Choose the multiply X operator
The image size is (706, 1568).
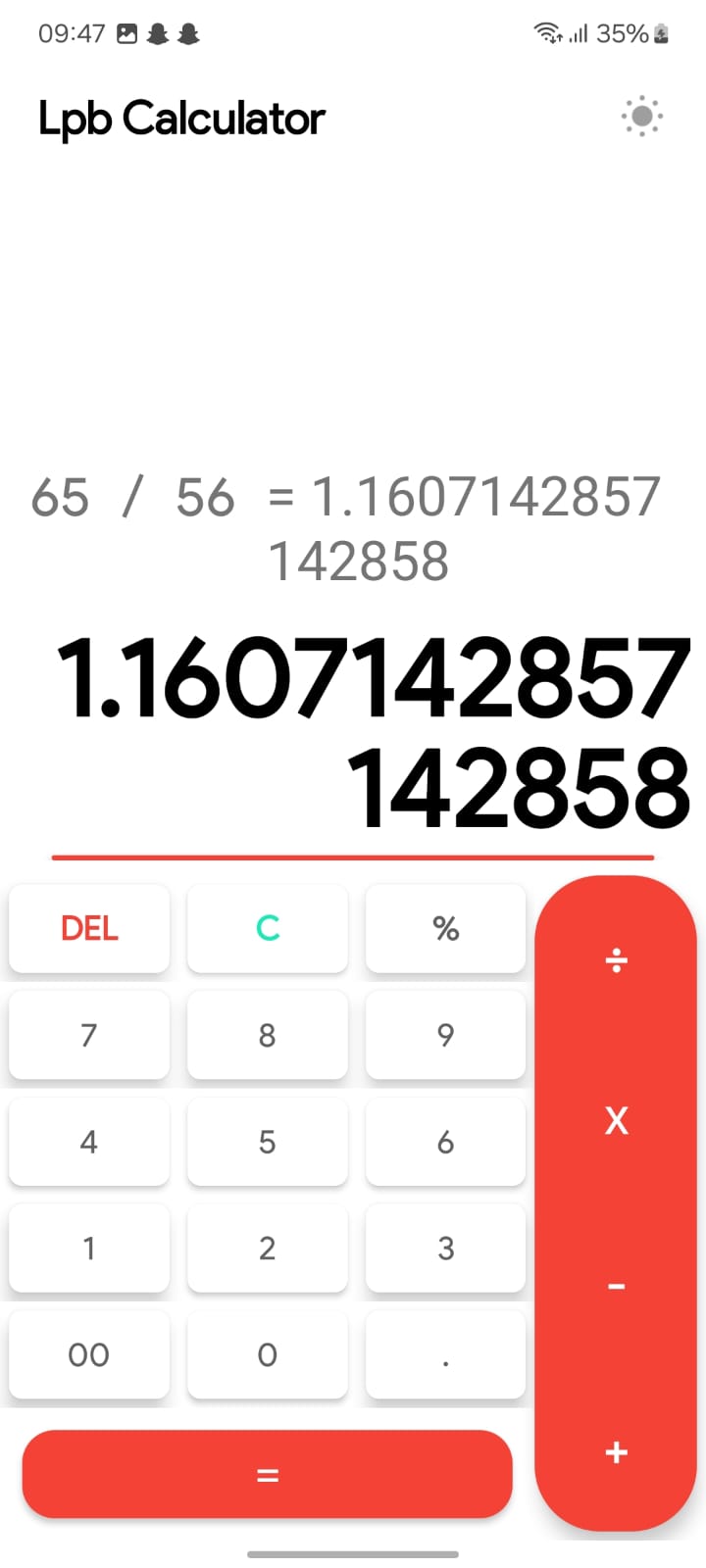pyautogui.click(x=616, y=1120)
